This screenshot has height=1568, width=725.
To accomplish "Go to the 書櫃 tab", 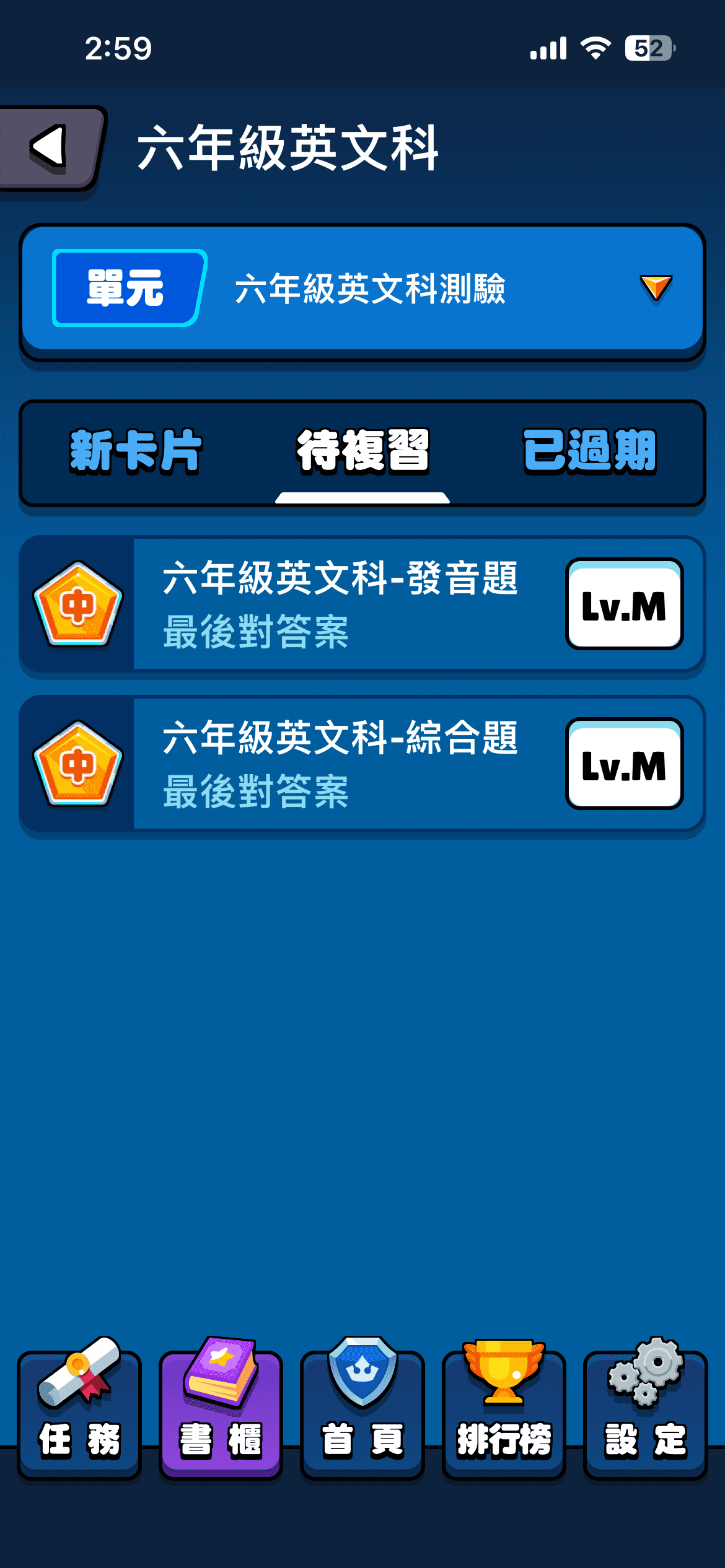I will (221, 1411).
